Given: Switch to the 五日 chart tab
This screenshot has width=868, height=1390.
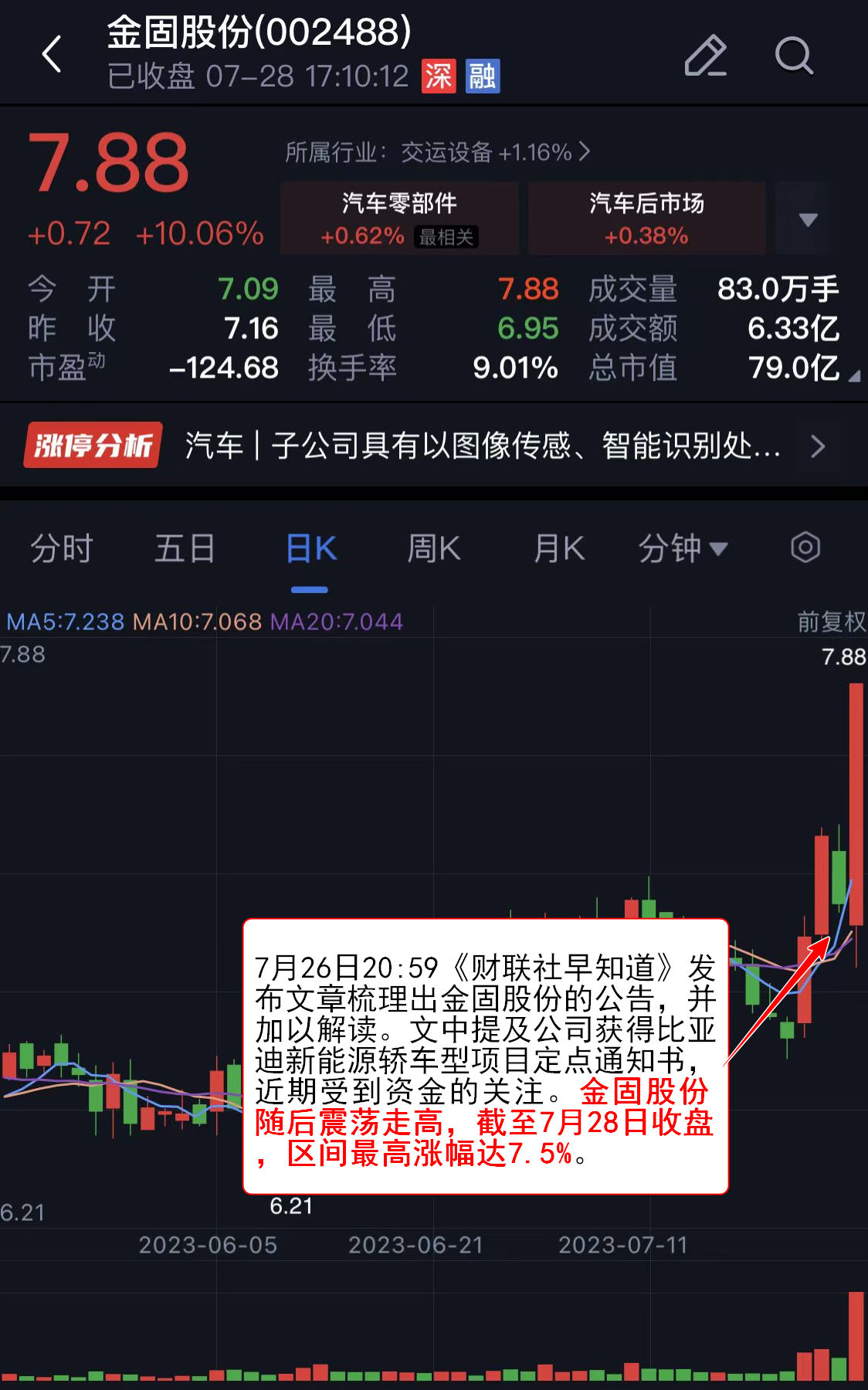Looking at the screenshot, I should 185,549.
